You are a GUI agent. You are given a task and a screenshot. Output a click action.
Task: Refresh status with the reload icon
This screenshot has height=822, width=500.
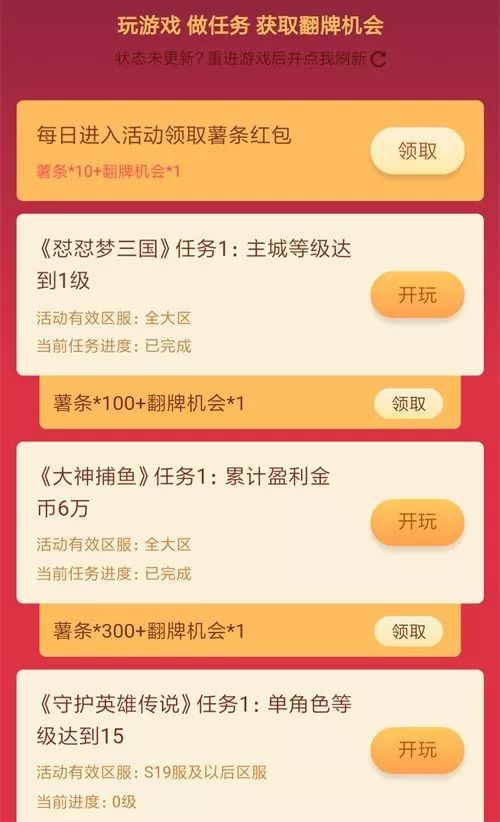pos(378,59)
